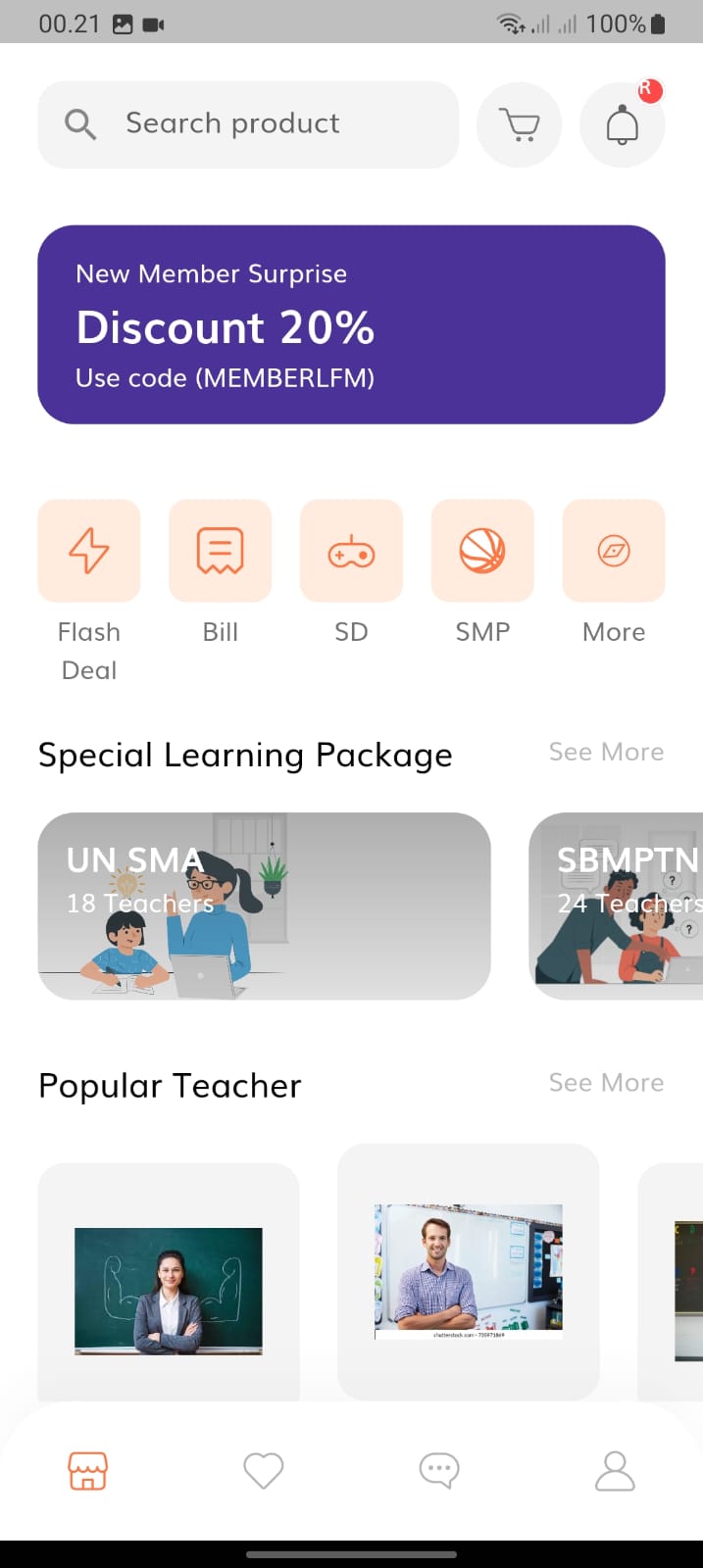The image size is (703, 1568).
Task: Switch to the favorites heart tab
Action: pyautogui.click(x=263, y=1471)
